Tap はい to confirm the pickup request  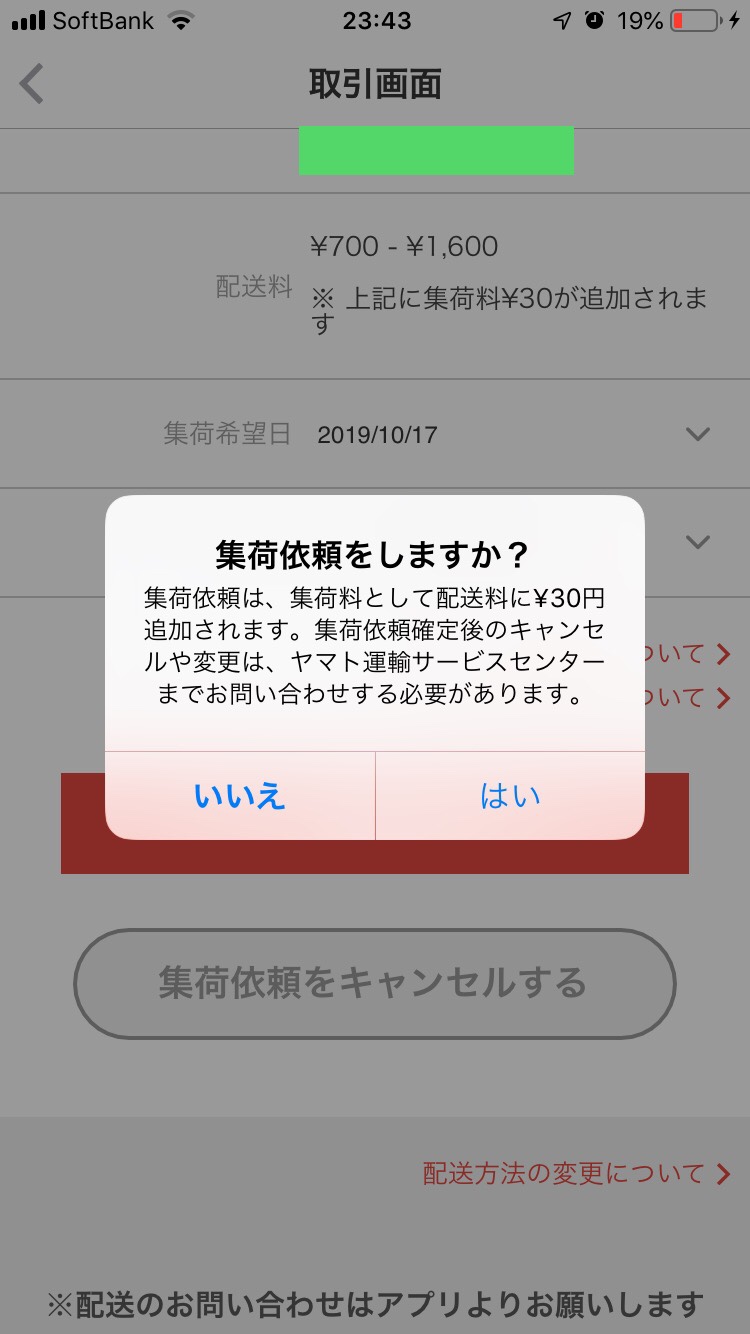pyautogui.click(x=509, y=795)
